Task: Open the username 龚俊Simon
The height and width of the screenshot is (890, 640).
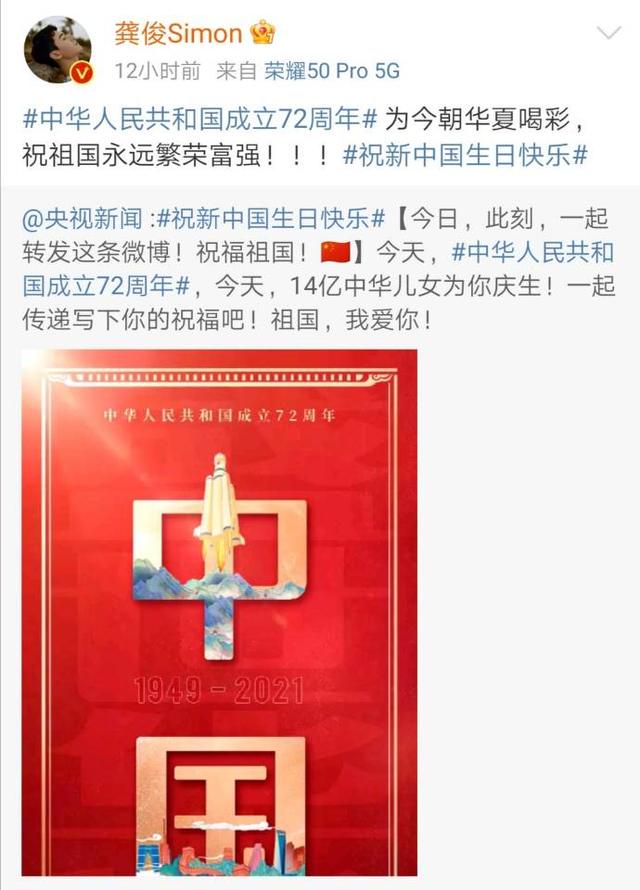Action: [x=176, y=33]
